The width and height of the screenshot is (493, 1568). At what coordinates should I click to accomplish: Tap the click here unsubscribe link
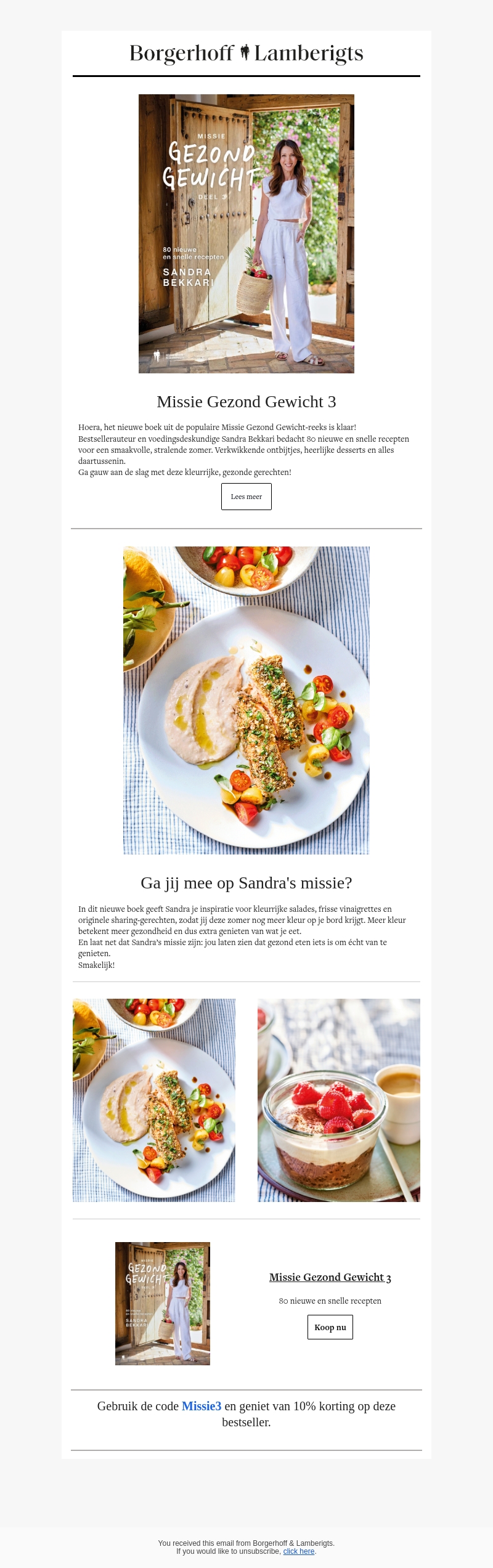[x=299, y=1551]
